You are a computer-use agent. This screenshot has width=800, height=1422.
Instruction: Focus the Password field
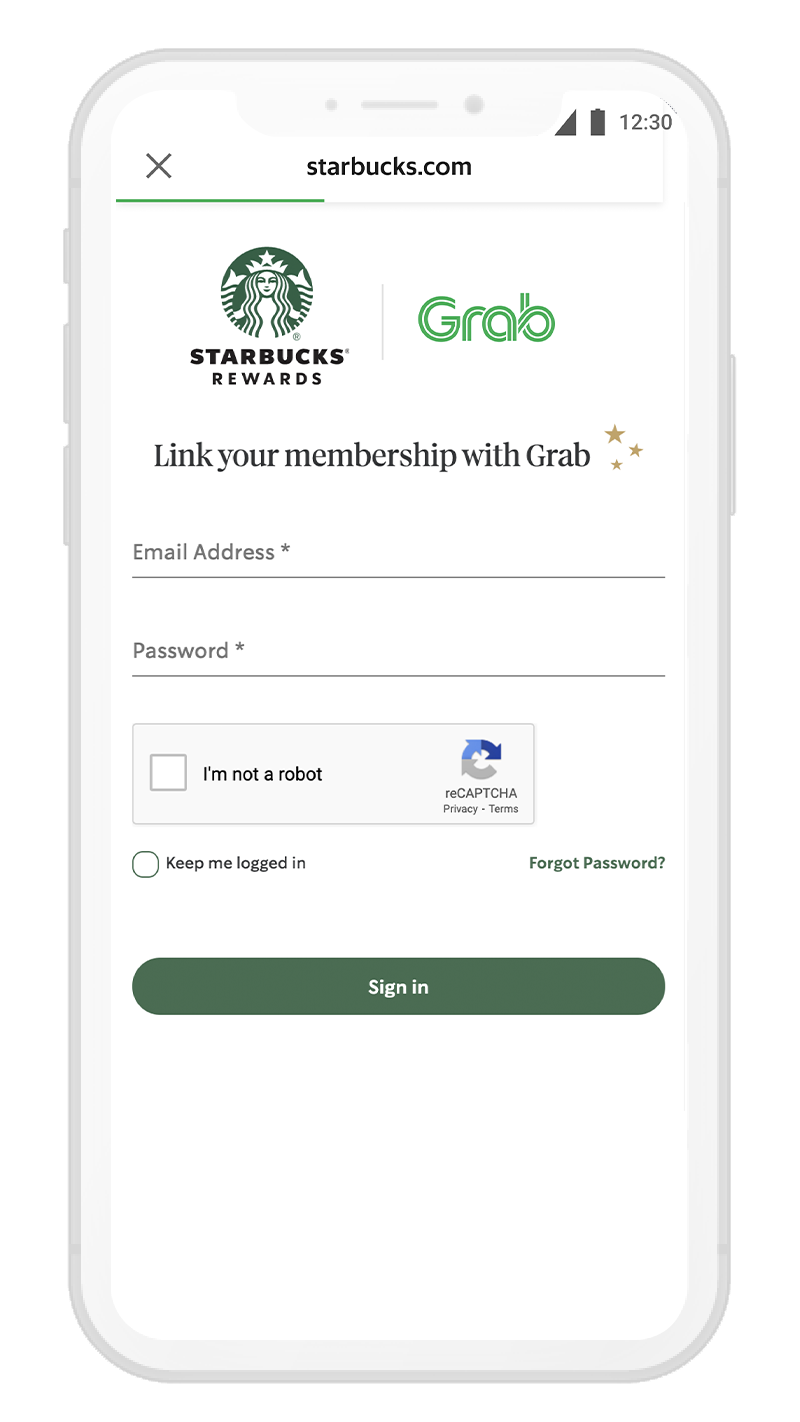point(398,651)
